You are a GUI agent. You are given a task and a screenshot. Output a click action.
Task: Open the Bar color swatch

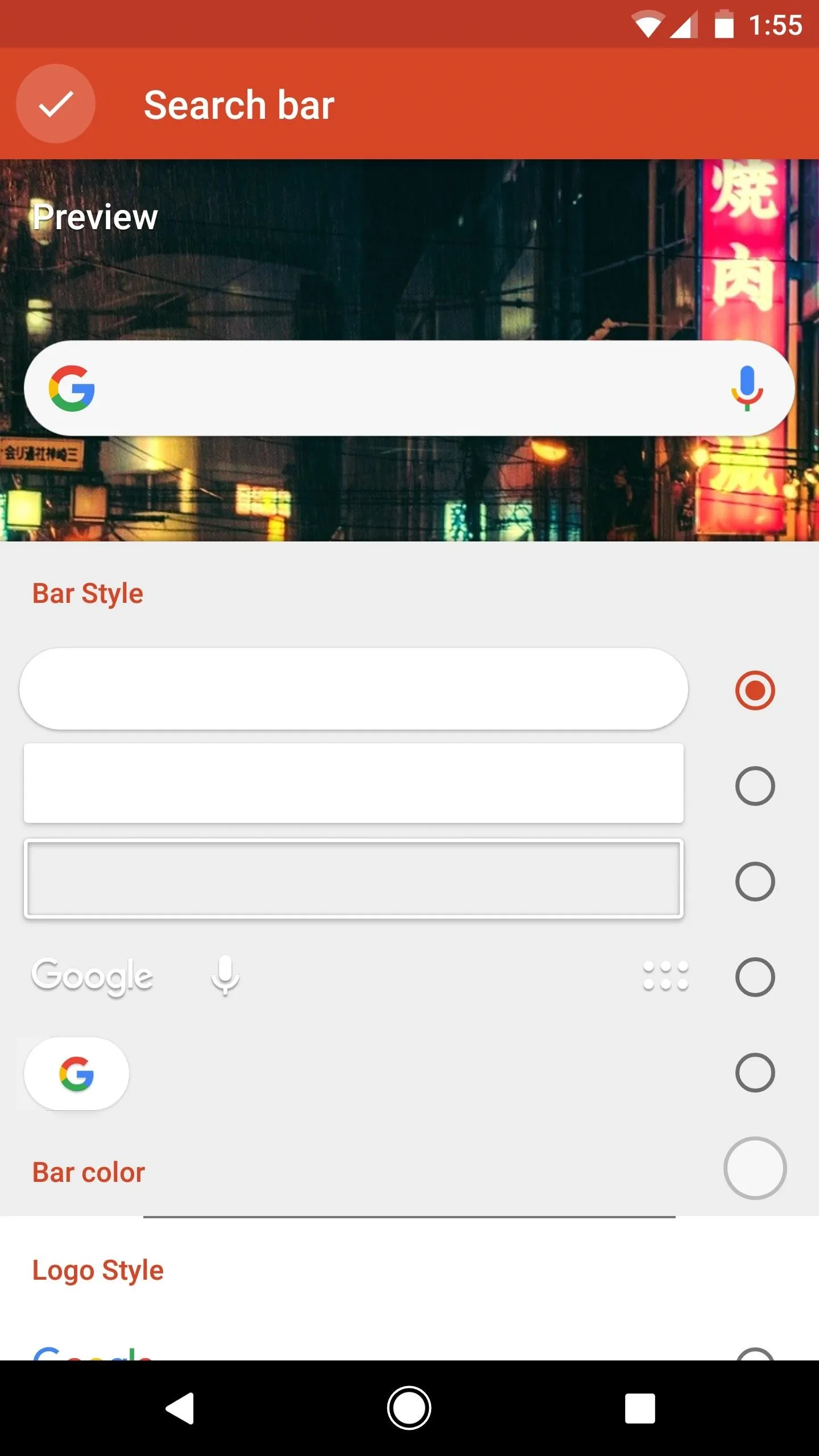click(x=755, y=1168)
